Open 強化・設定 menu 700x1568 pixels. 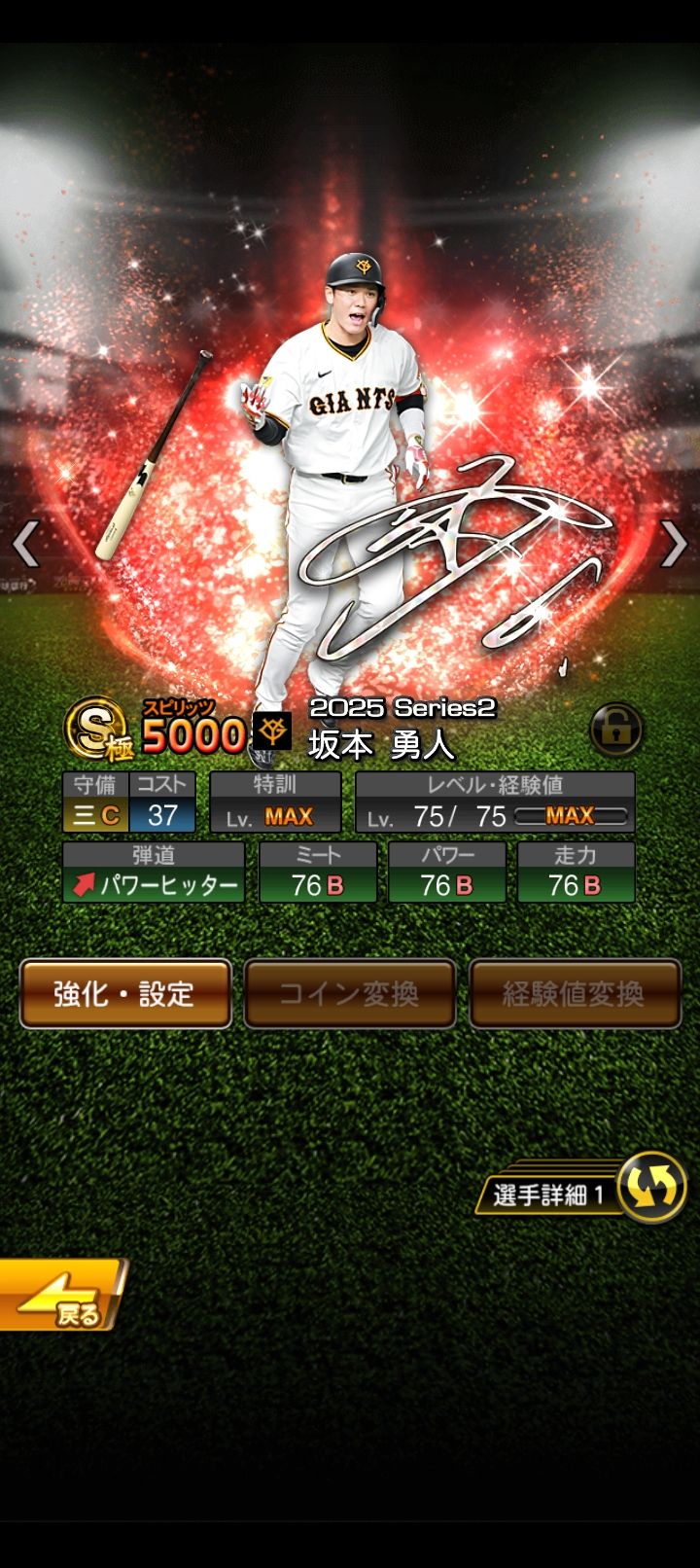125,993
